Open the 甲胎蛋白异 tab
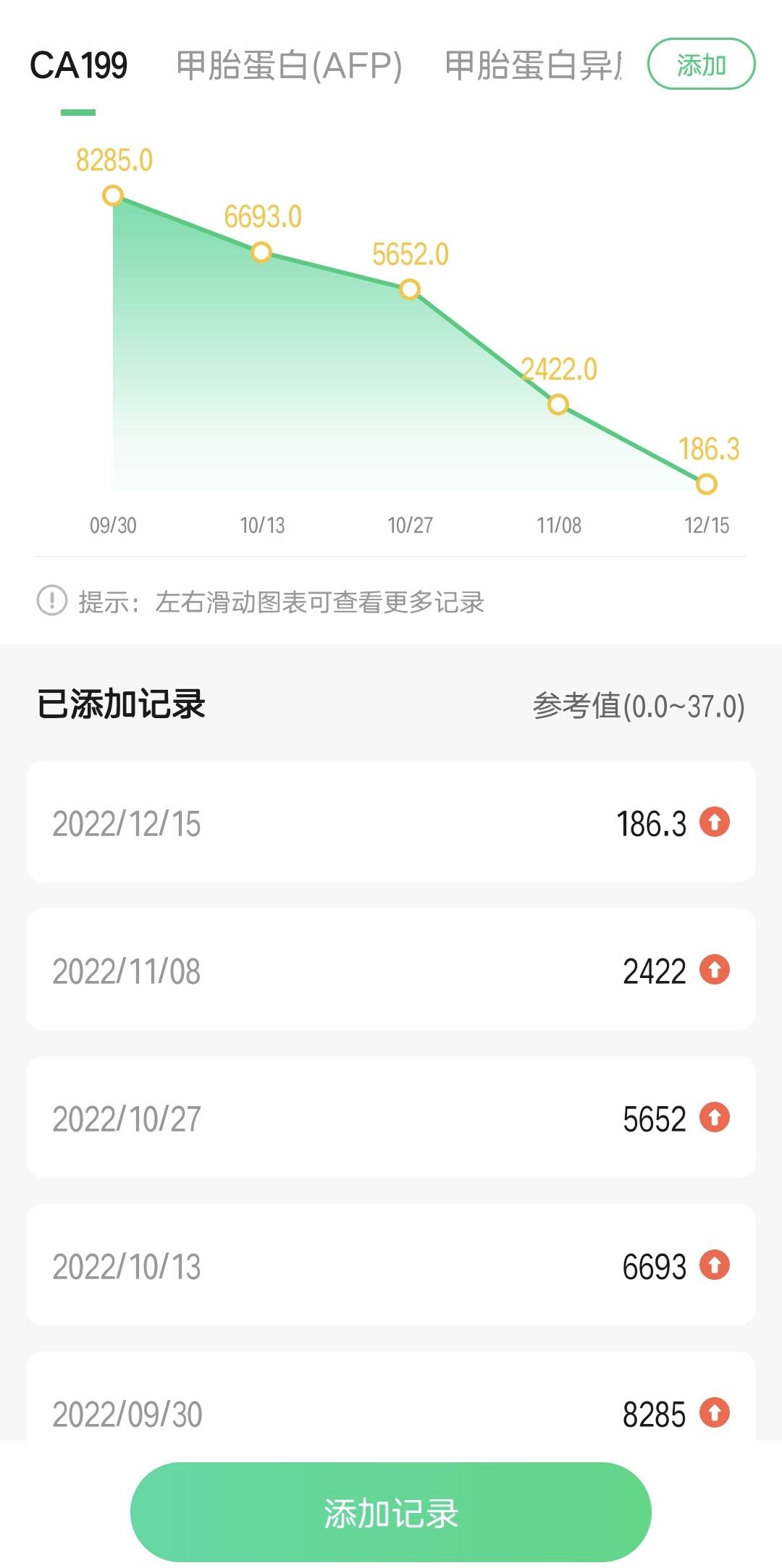The image size is (782, 1568). [x=534, y=65]
